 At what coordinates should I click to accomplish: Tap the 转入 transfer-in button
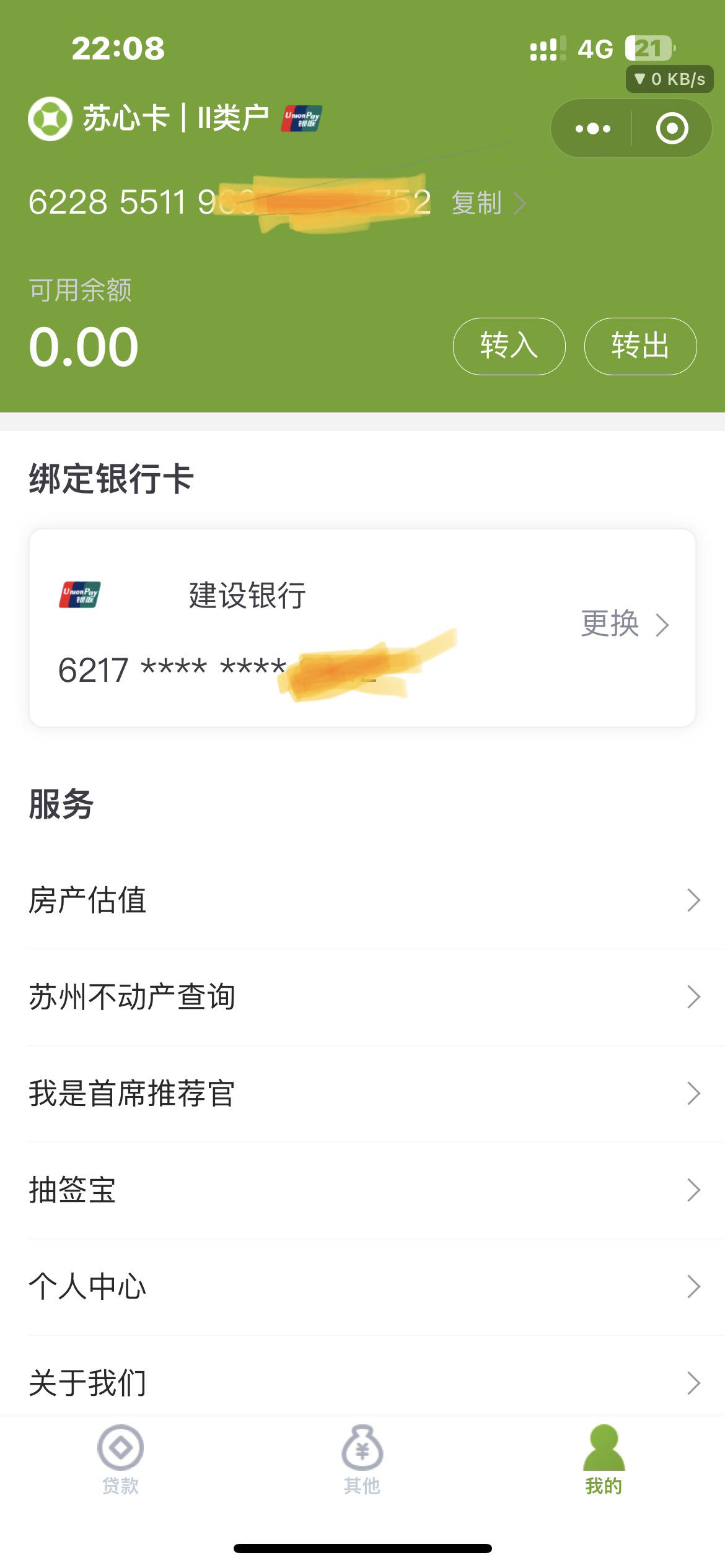[509, 346]
